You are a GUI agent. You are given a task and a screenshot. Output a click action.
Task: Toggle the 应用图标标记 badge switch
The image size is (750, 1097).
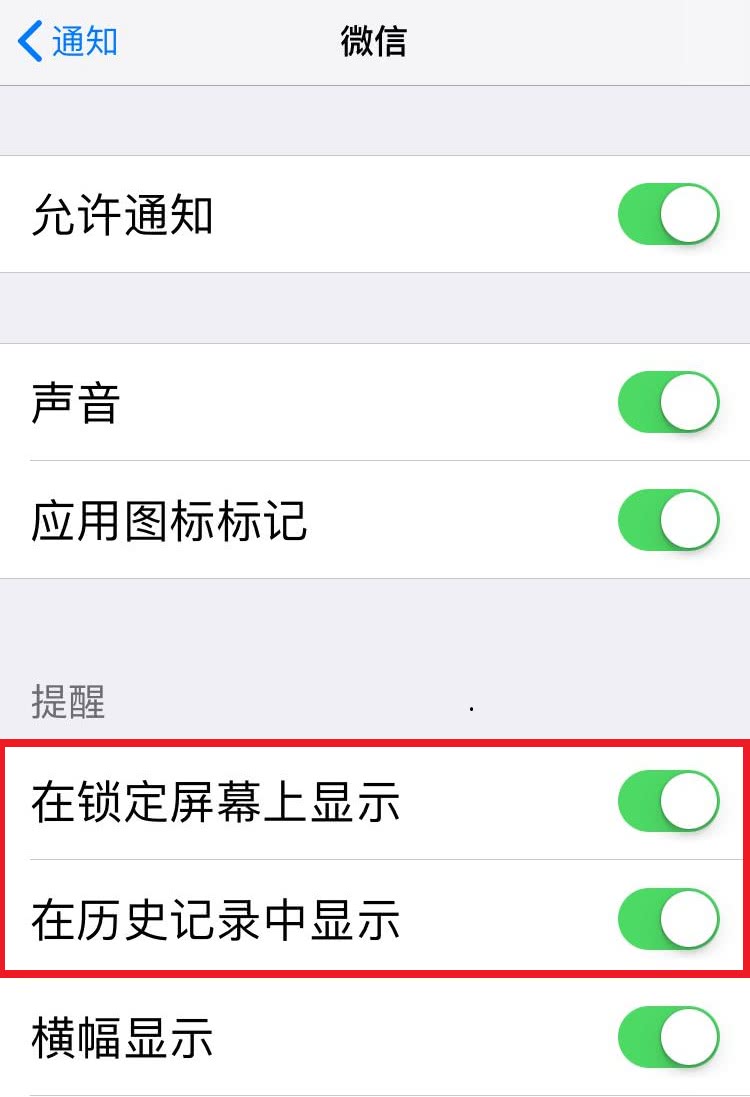coord(668,519)
